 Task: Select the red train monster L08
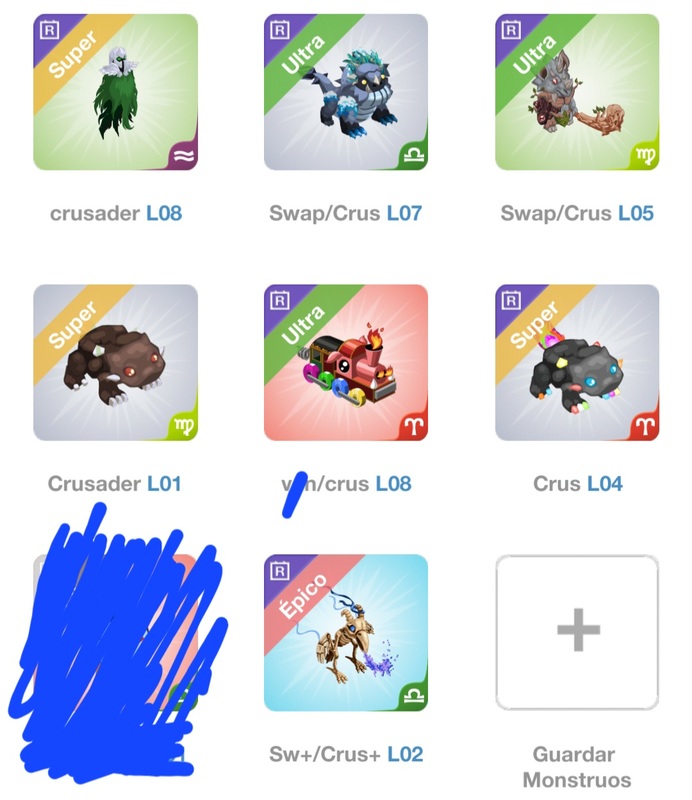pyautogui.click(x=346, y=362)
